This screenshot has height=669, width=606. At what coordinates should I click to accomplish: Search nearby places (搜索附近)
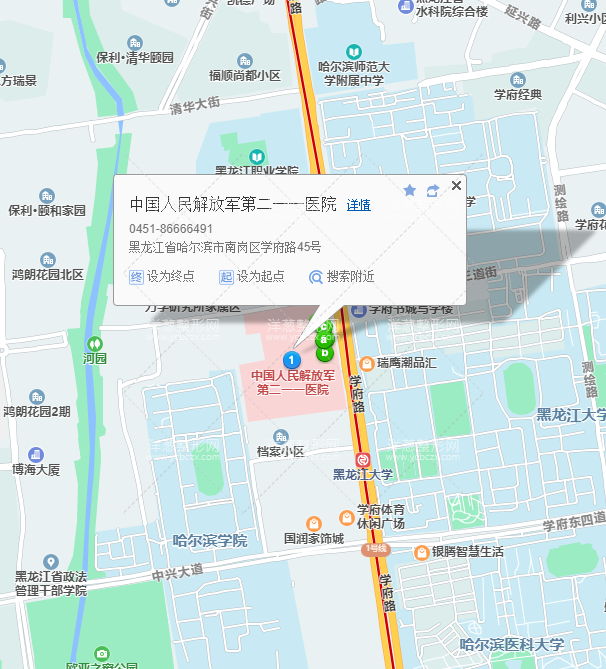pos(341,277)
